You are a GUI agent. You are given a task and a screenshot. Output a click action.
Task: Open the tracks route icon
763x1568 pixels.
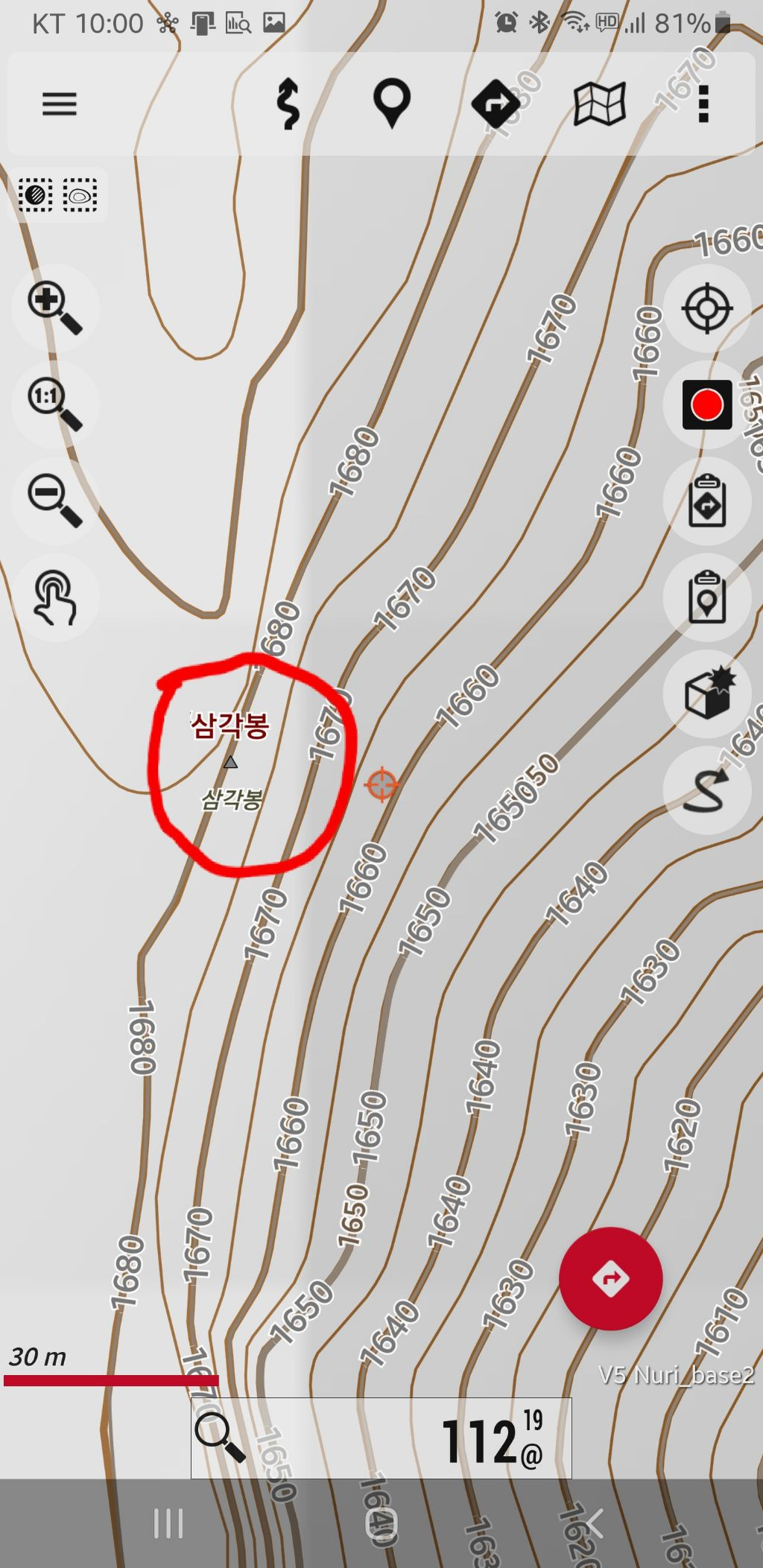[288, 104]
